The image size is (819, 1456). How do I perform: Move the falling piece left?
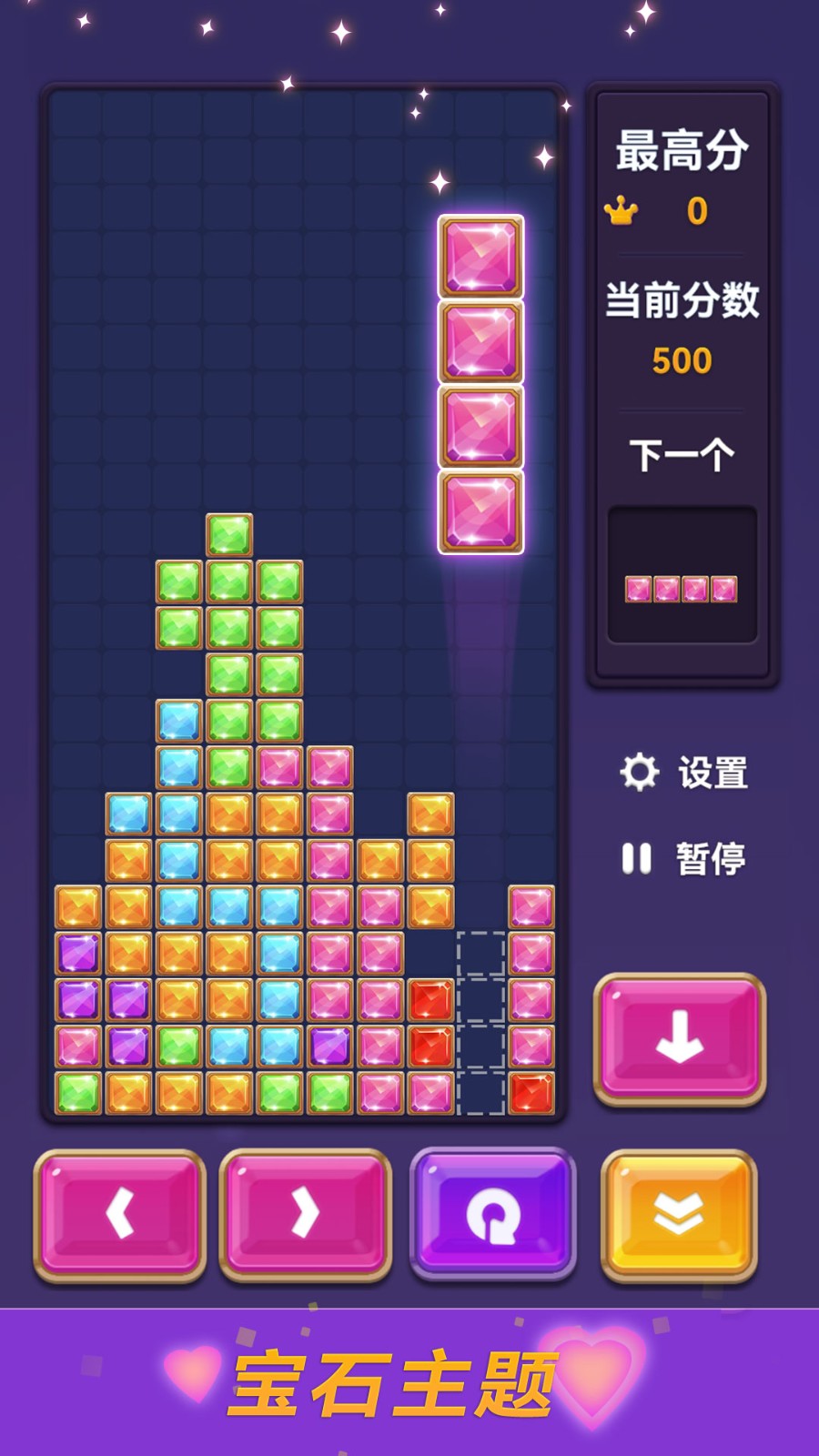coord(119,1214)
